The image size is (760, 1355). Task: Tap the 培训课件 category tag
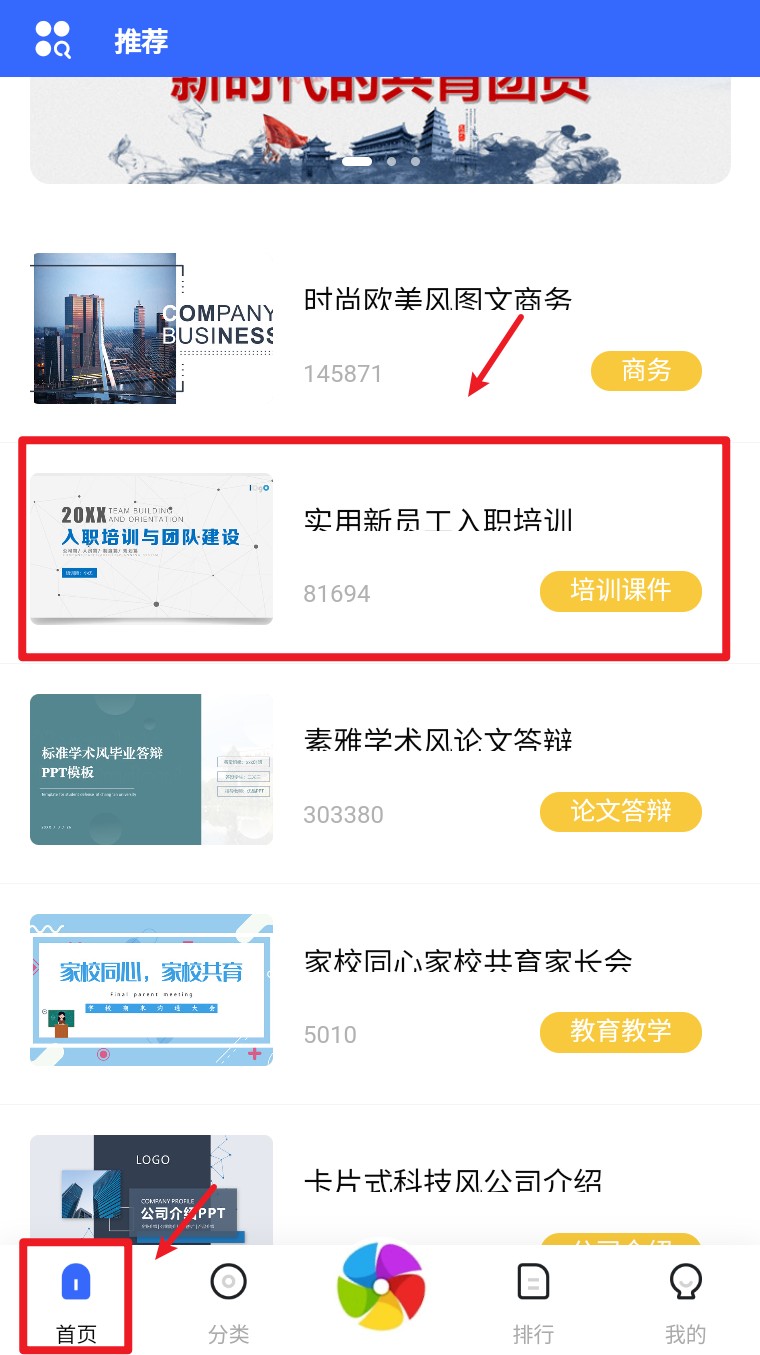(x=620, y=591)
